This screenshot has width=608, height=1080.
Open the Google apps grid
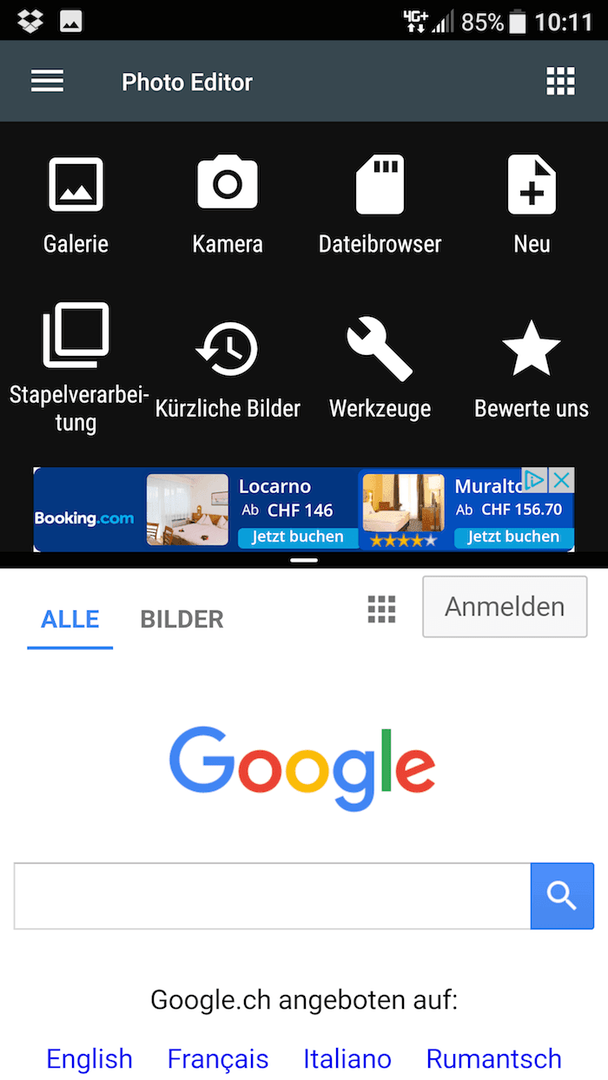pos(382,608)
